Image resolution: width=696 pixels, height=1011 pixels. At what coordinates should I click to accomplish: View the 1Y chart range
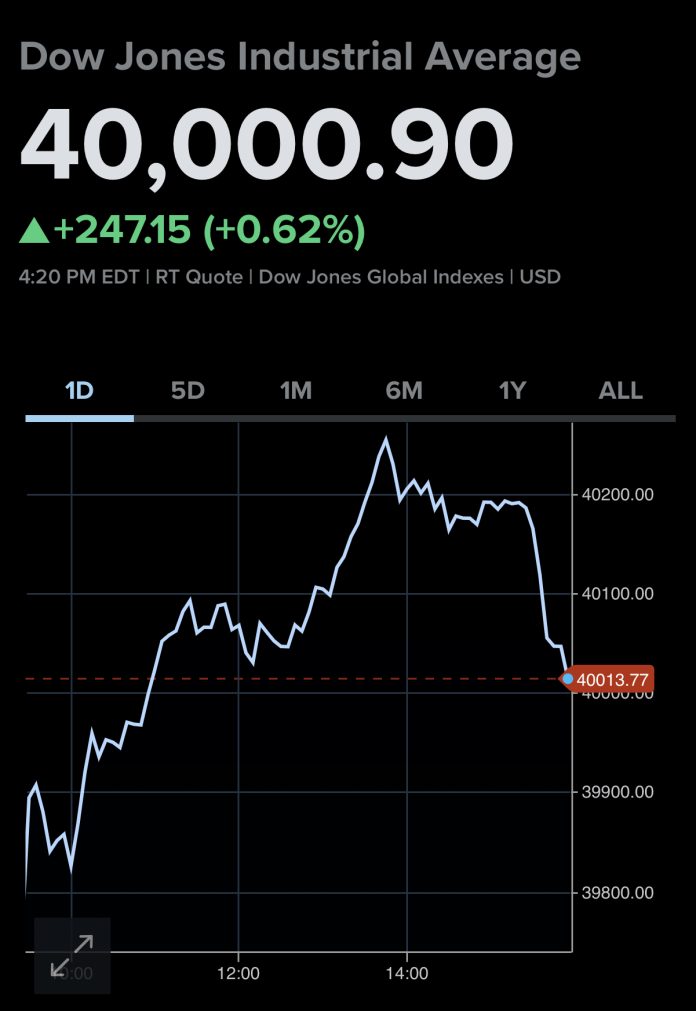512,390
